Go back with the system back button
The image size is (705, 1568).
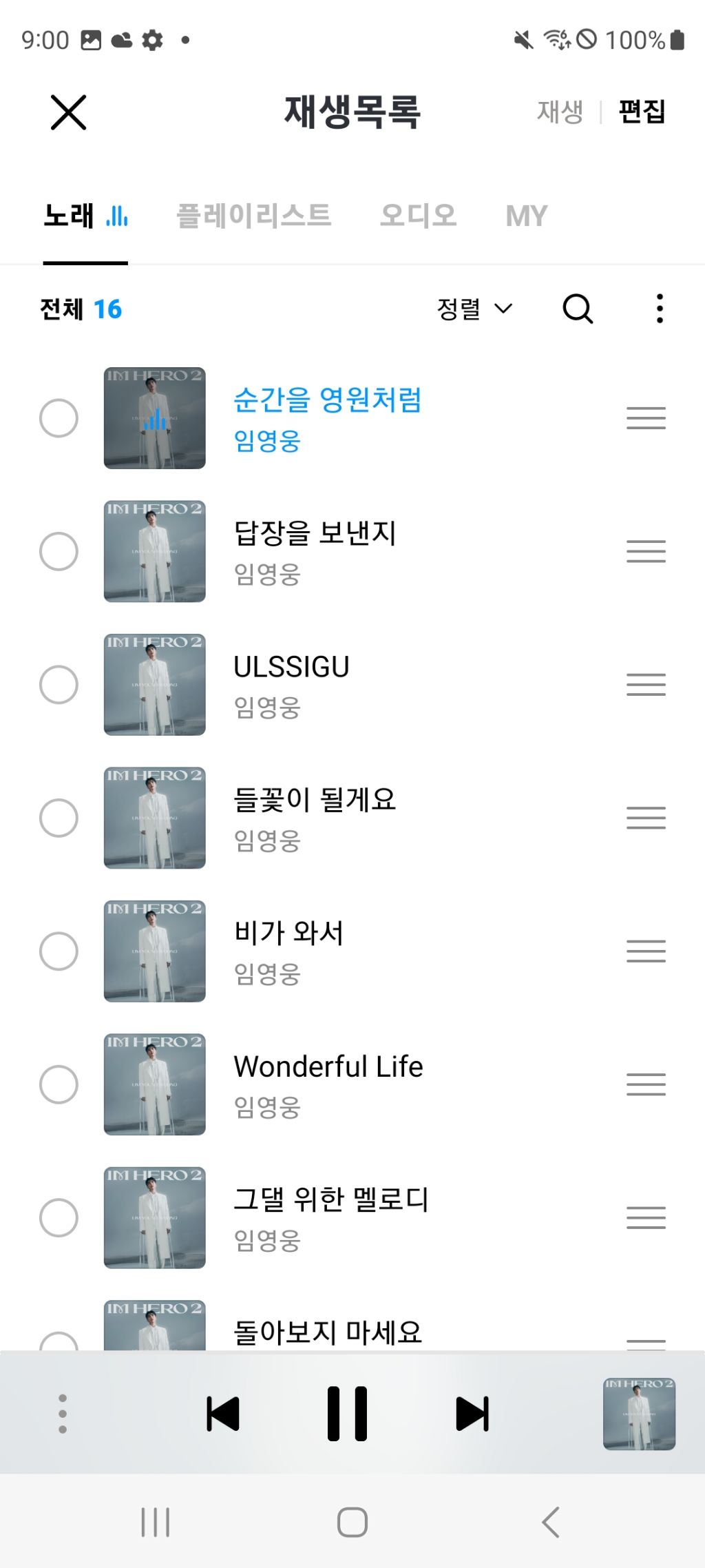tap(550, 1522)
